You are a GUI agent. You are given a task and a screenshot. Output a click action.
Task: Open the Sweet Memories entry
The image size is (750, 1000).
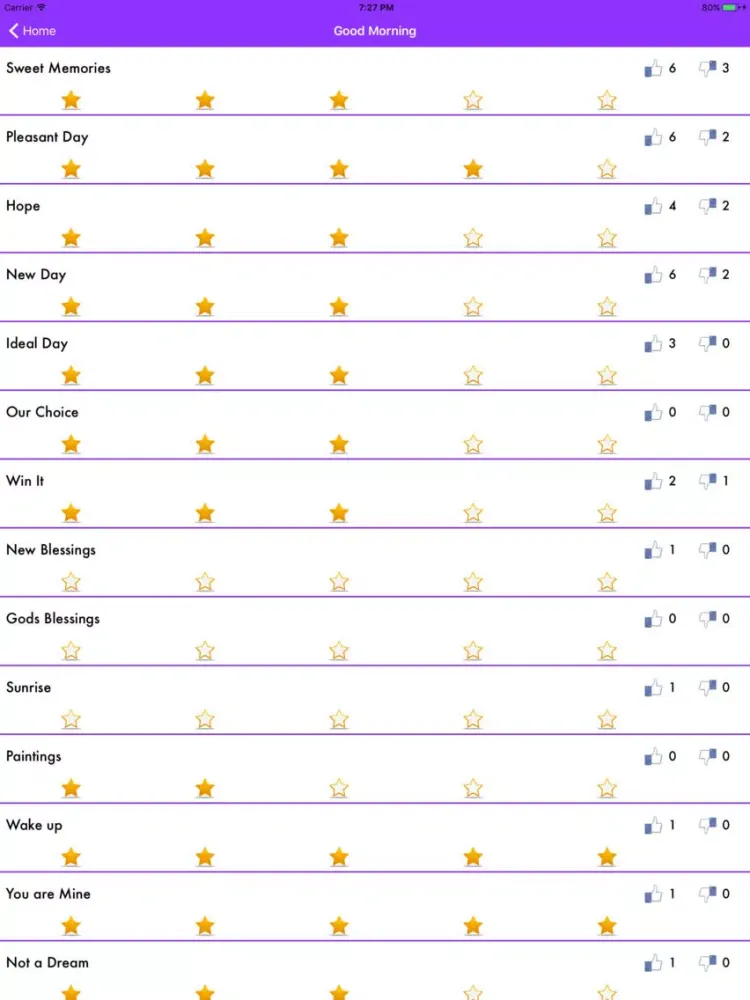click(x=58, y=68)
